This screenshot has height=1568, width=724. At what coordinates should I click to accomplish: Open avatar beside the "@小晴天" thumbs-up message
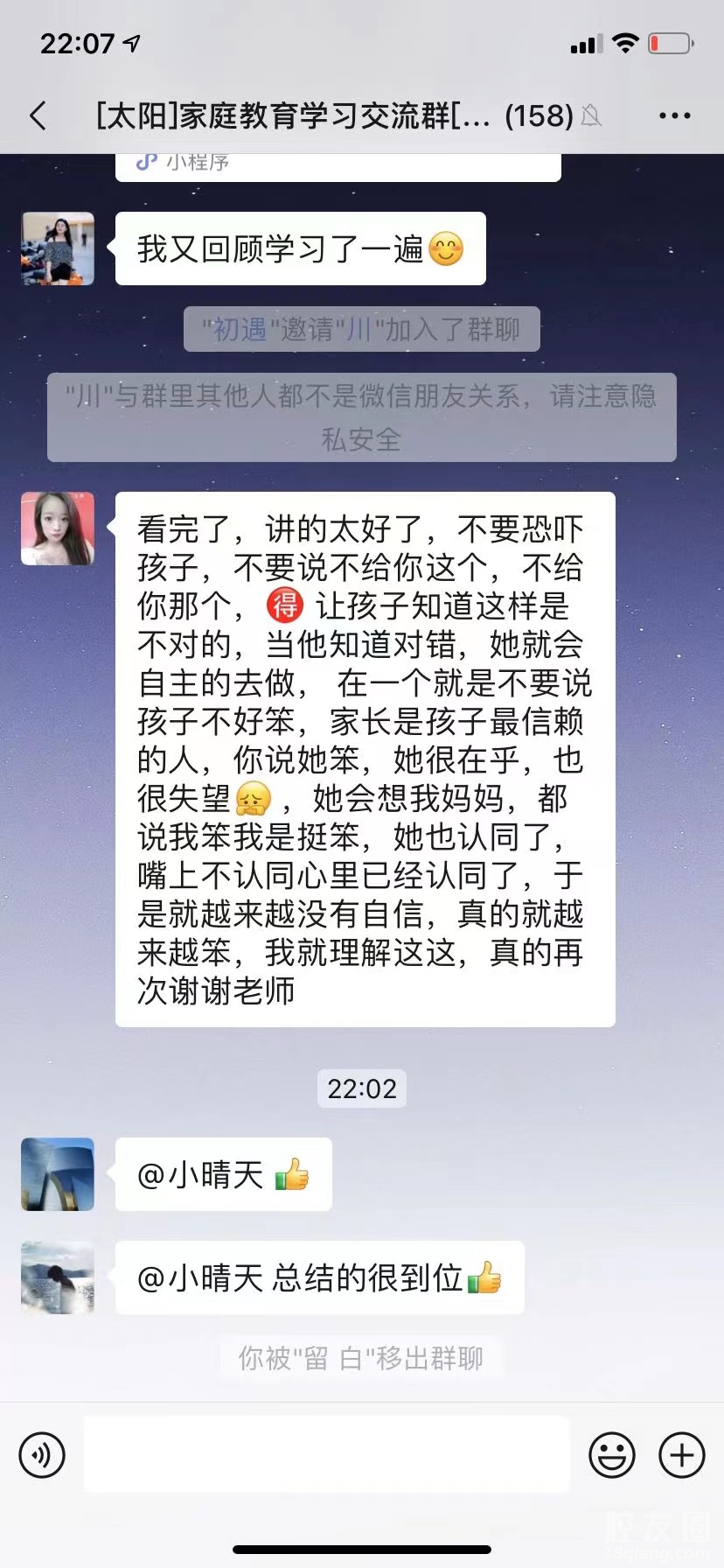(x=58, y=1174)
